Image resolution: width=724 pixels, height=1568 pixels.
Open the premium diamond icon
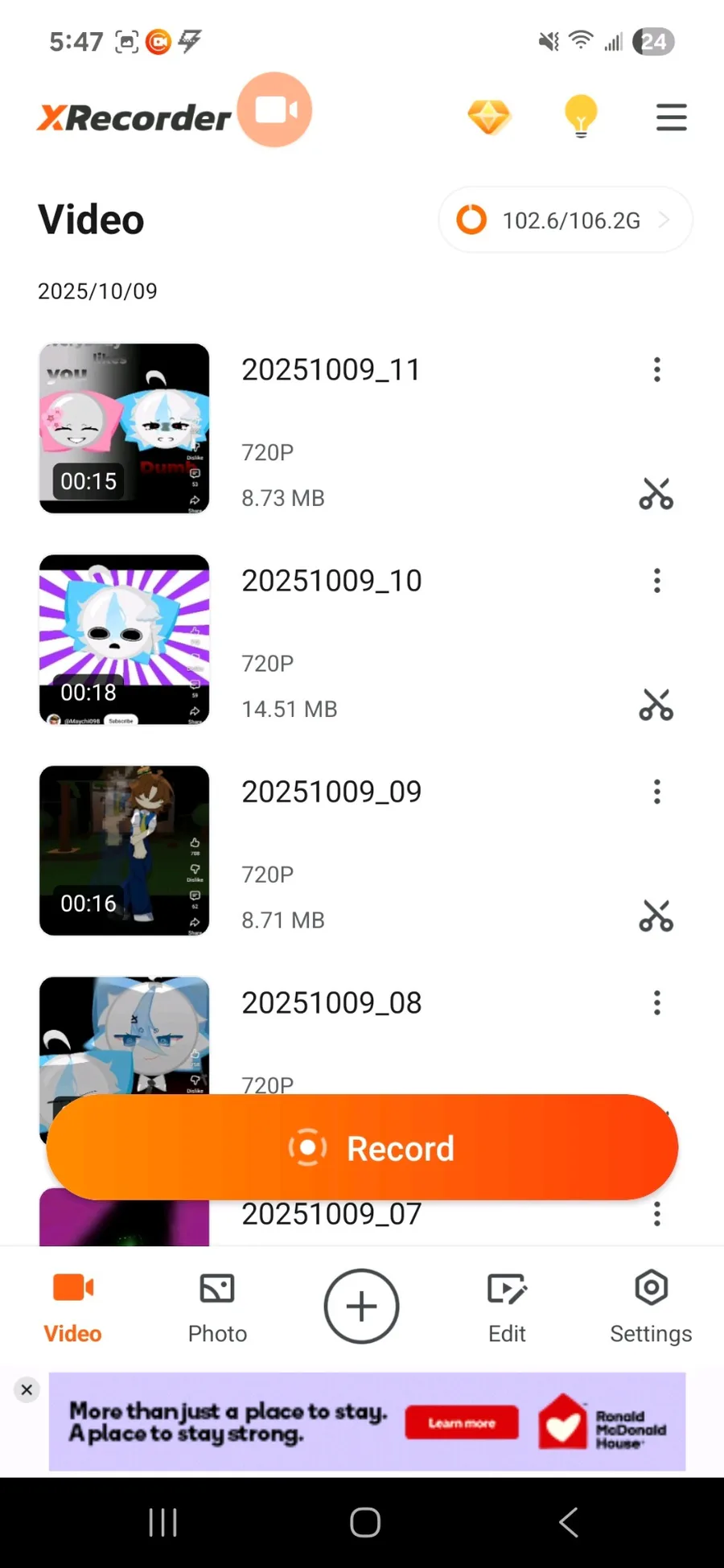point(489,117)
